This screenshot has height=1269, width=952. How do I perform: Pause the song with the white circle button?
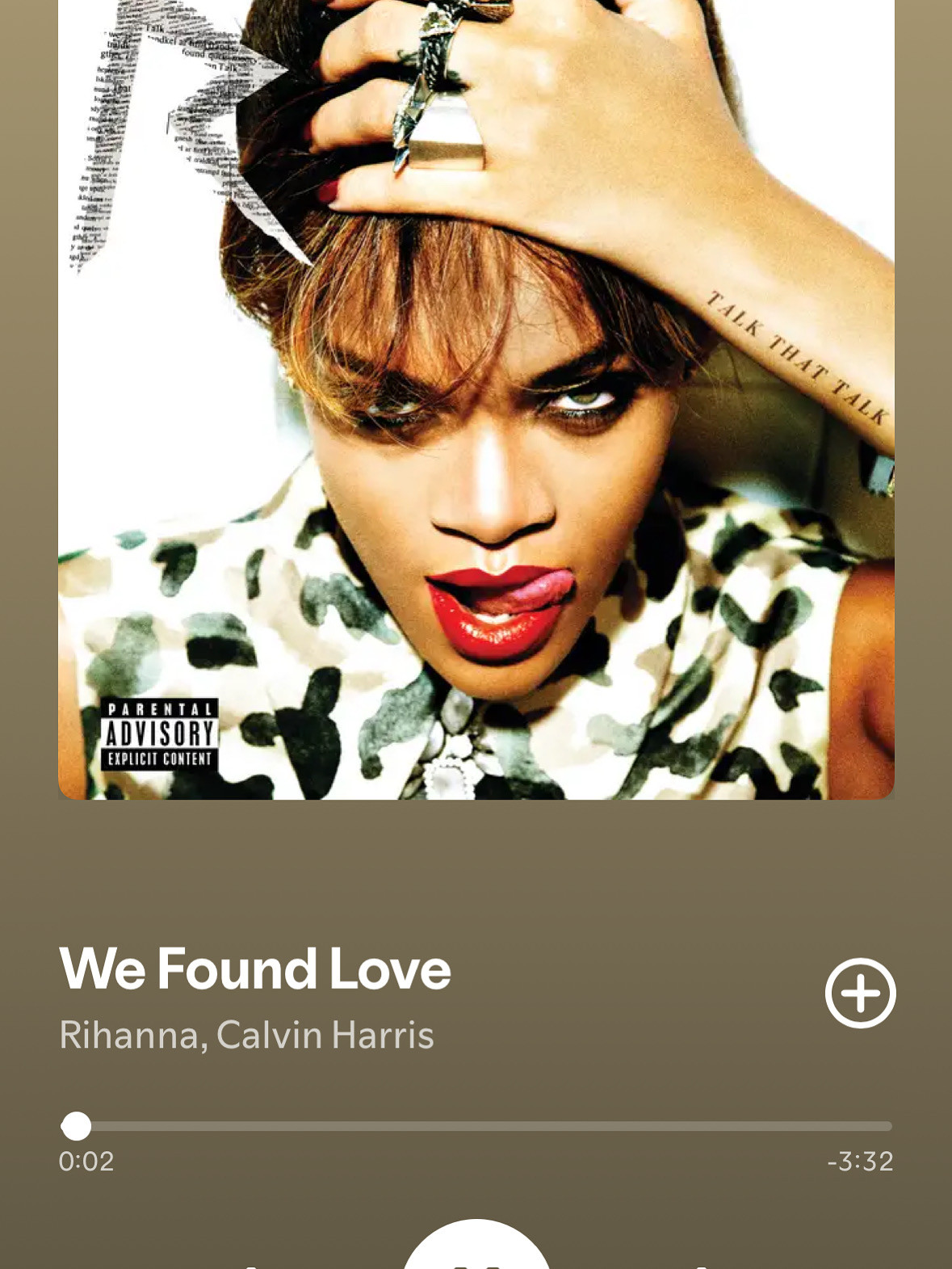click(476, 1248)
